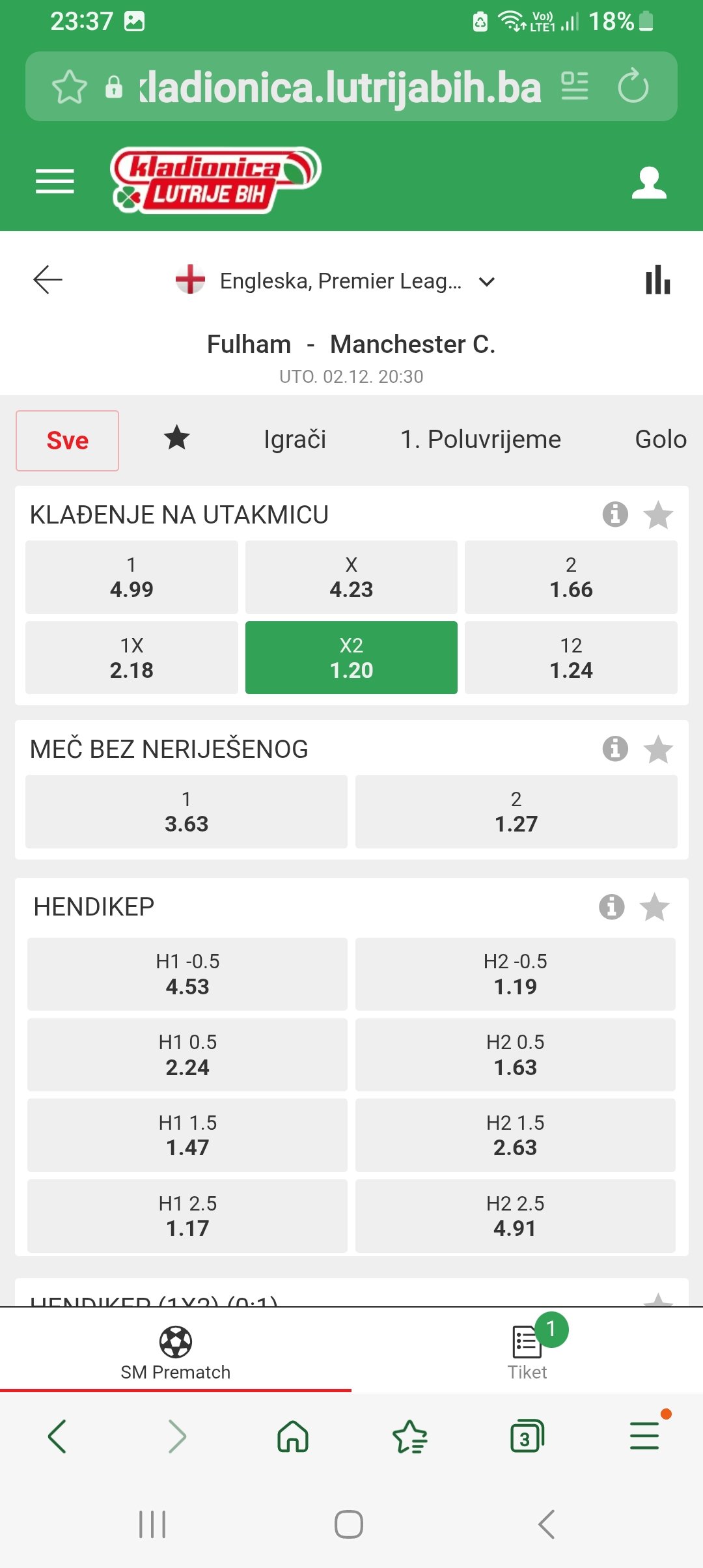Choose double chance 1X at 2.18
Image resolution: width=703 pixels, height=1568 pixels.
click(x=131, y=658)
